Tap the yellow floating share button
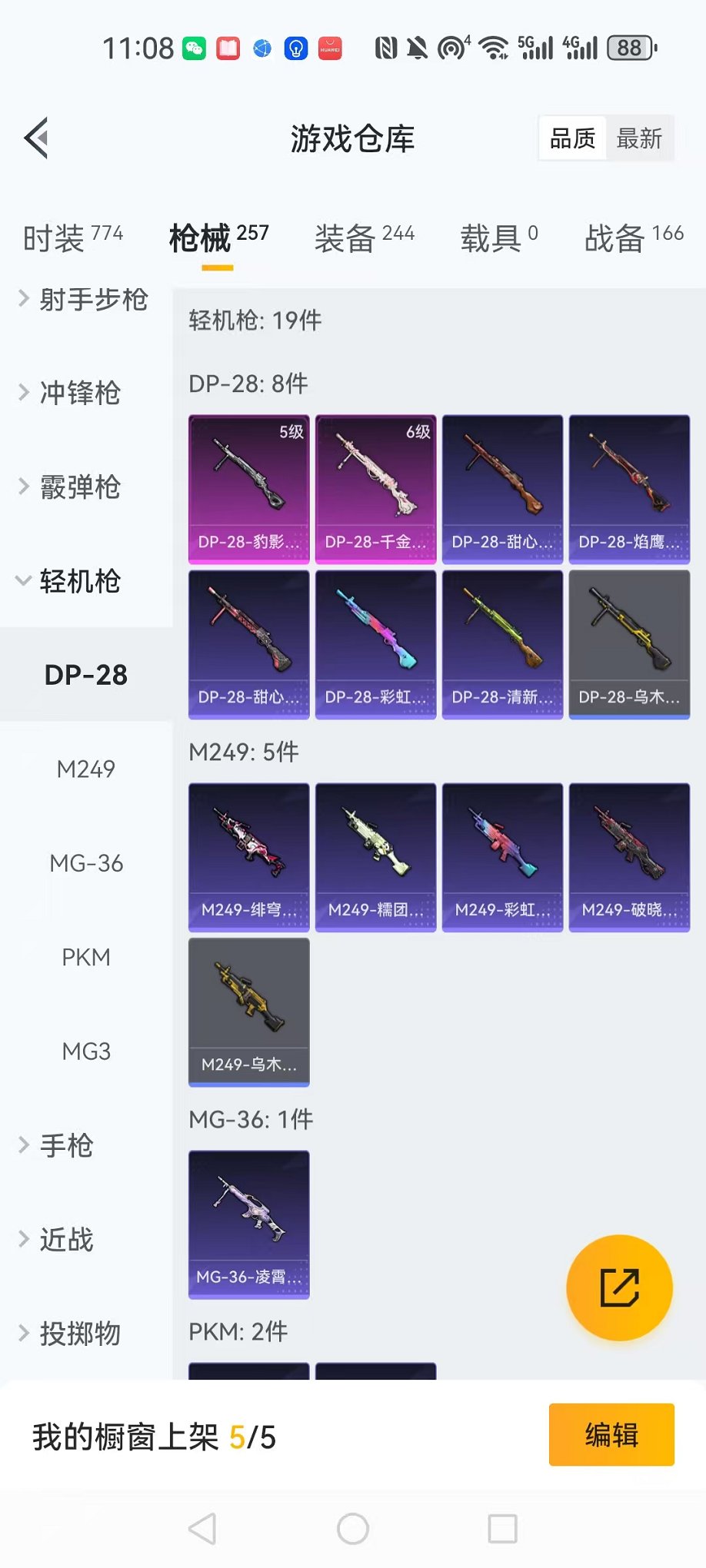Screen dimensions: 706x1568 pos(619,1287)
